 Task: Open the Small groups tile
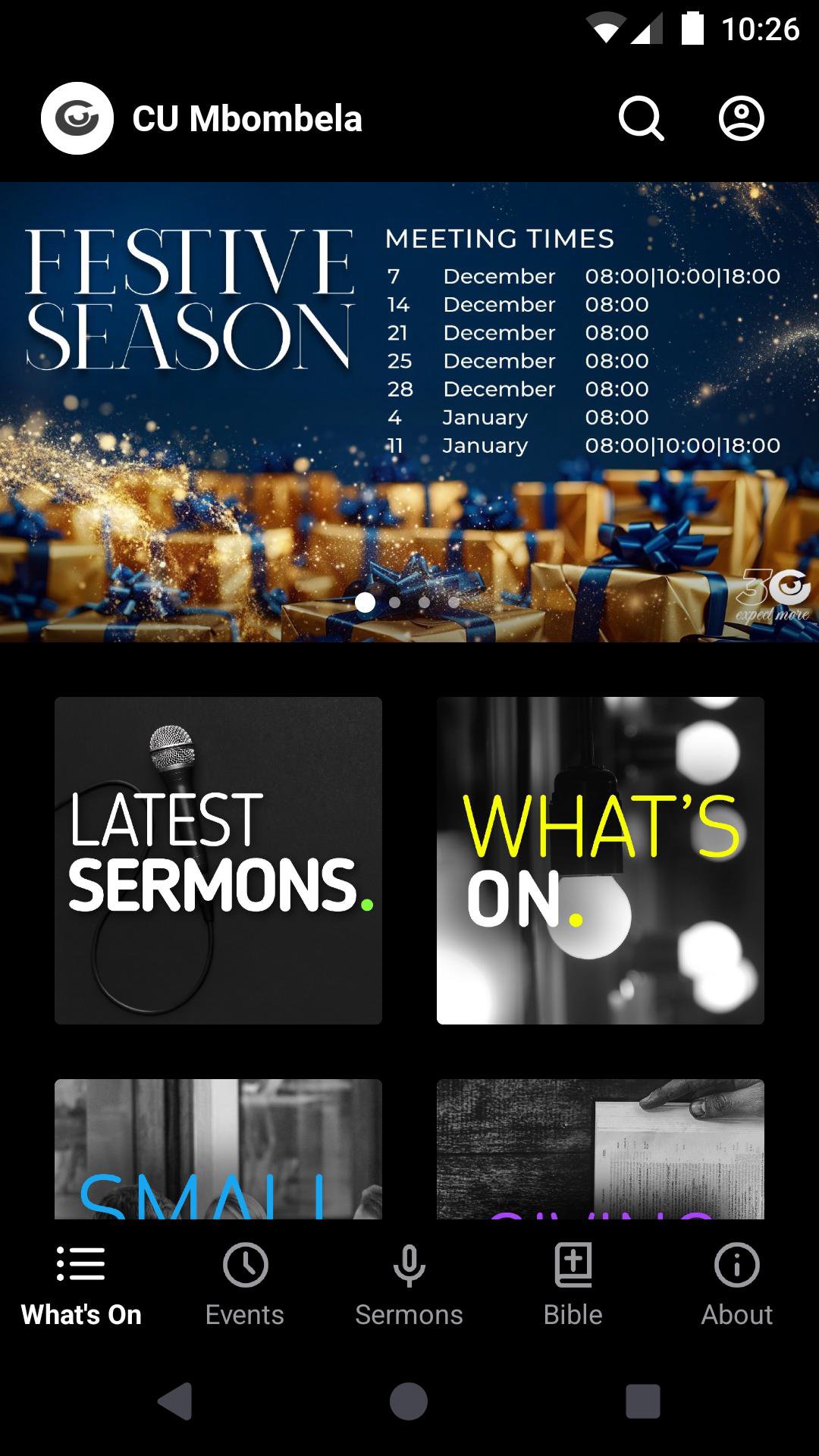pos(218,1150)
